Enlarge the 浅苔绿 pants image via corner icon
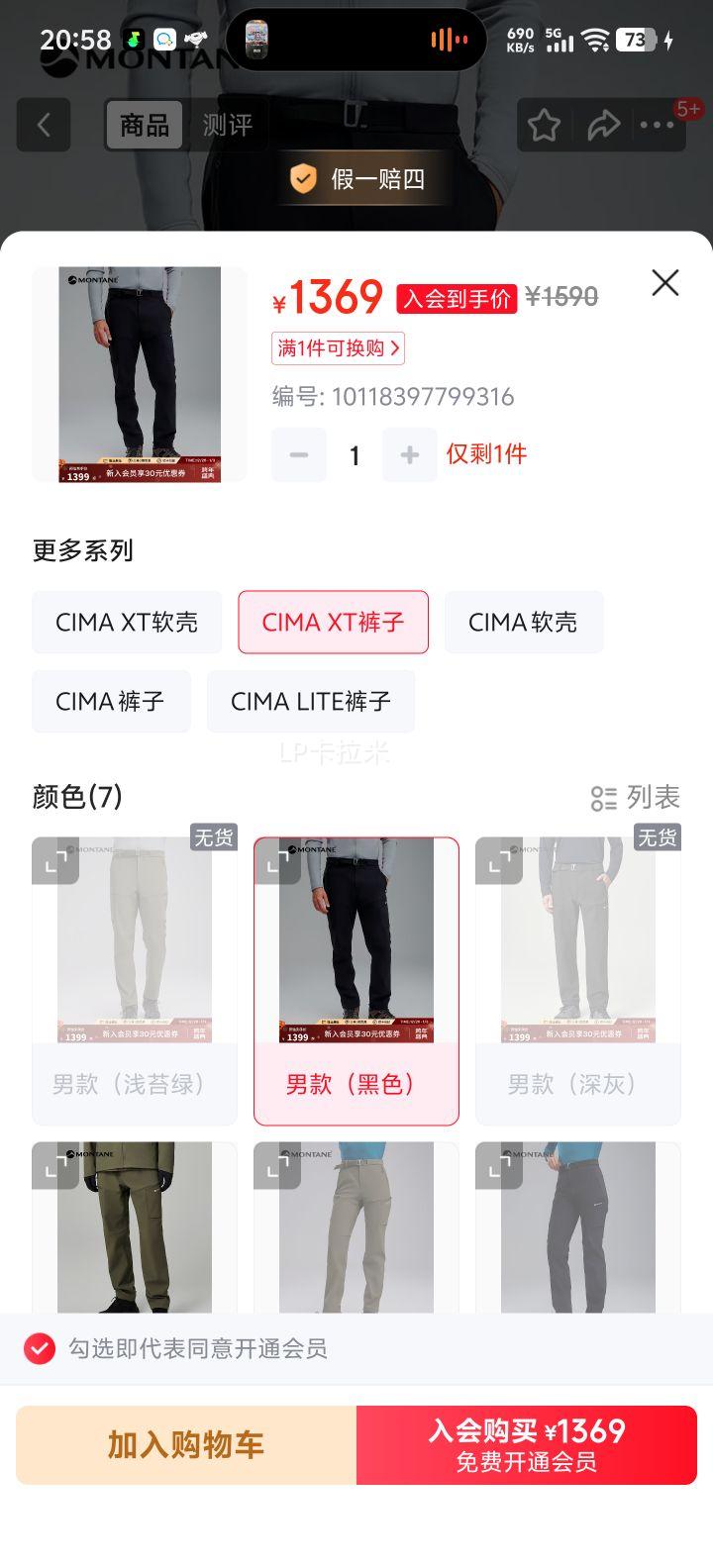Viewport: 713px width, 1568px height. (54, 863)
